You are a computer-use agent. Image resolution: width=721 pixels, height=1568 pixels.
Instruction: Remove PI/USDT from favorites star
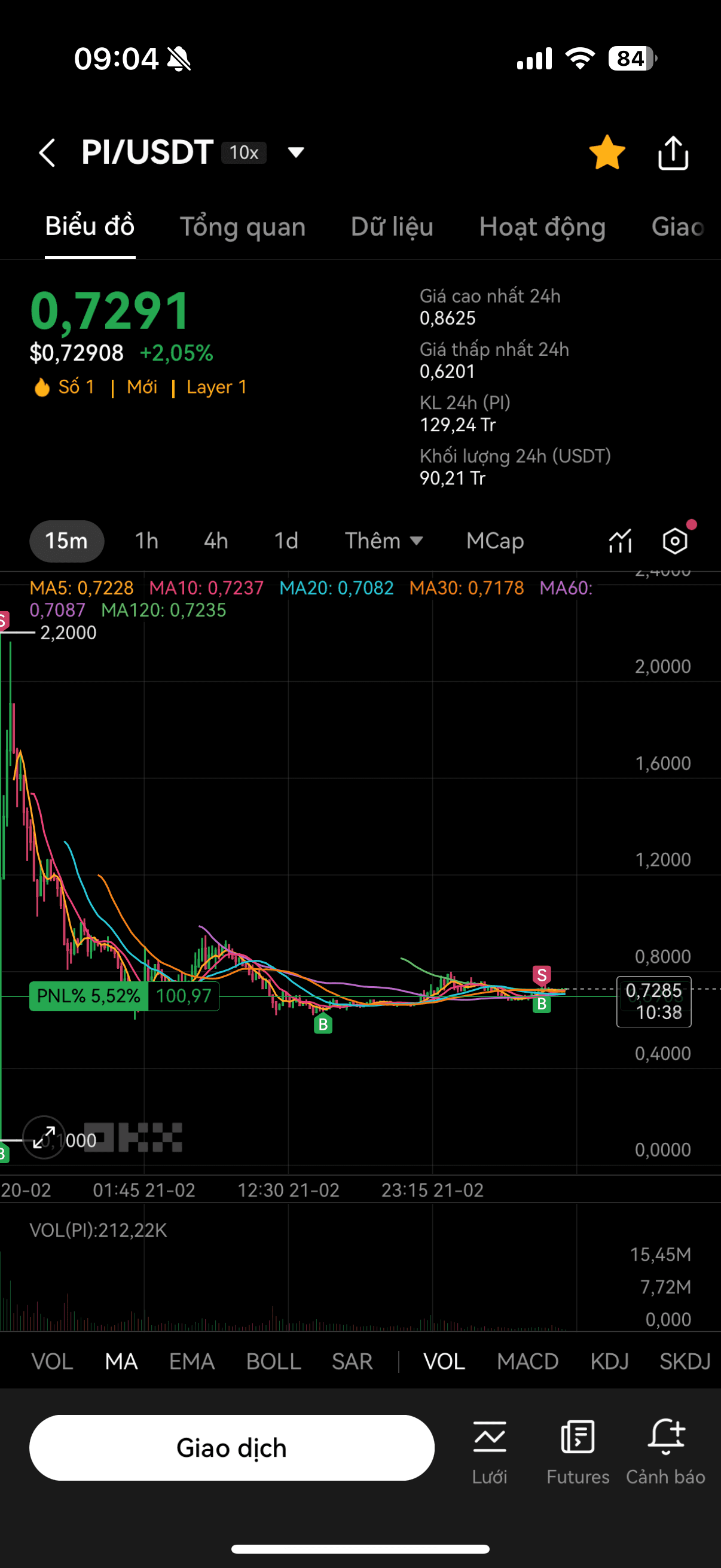point(607,152)
